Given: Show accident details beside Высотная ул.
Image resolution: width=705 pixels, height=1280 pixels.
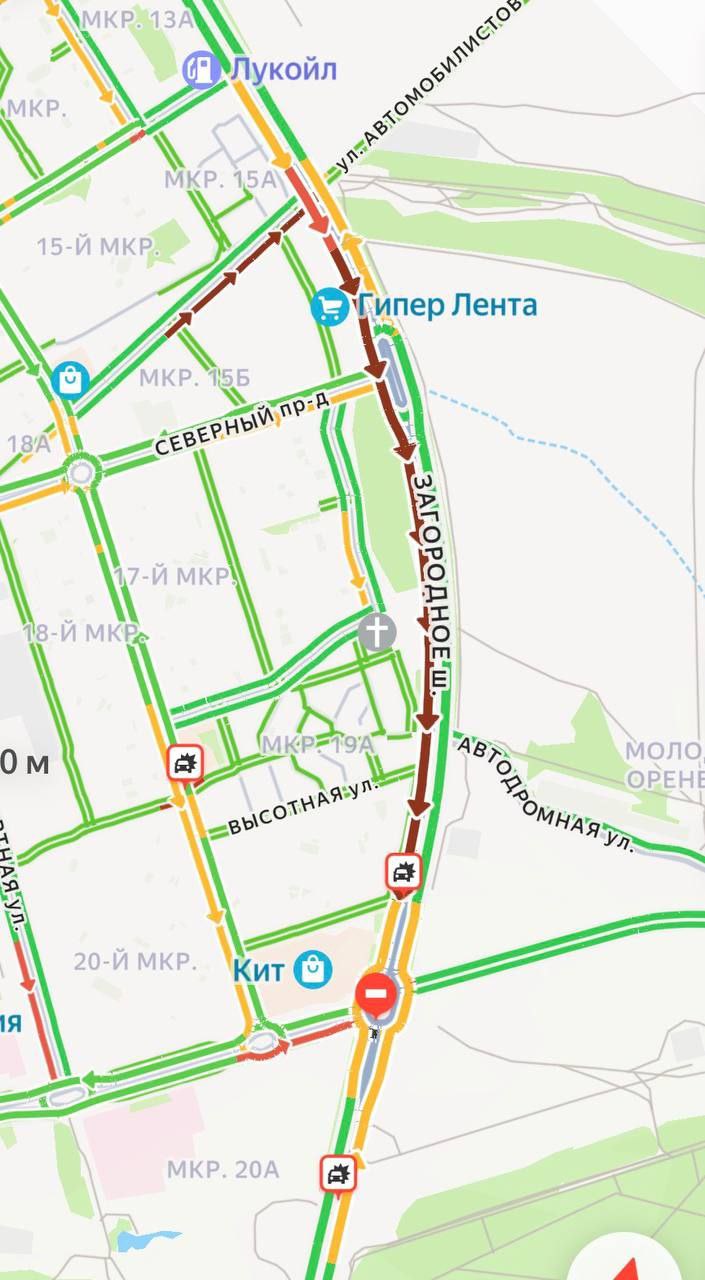Looking at the screenshot, I should (x=186, y=764).
